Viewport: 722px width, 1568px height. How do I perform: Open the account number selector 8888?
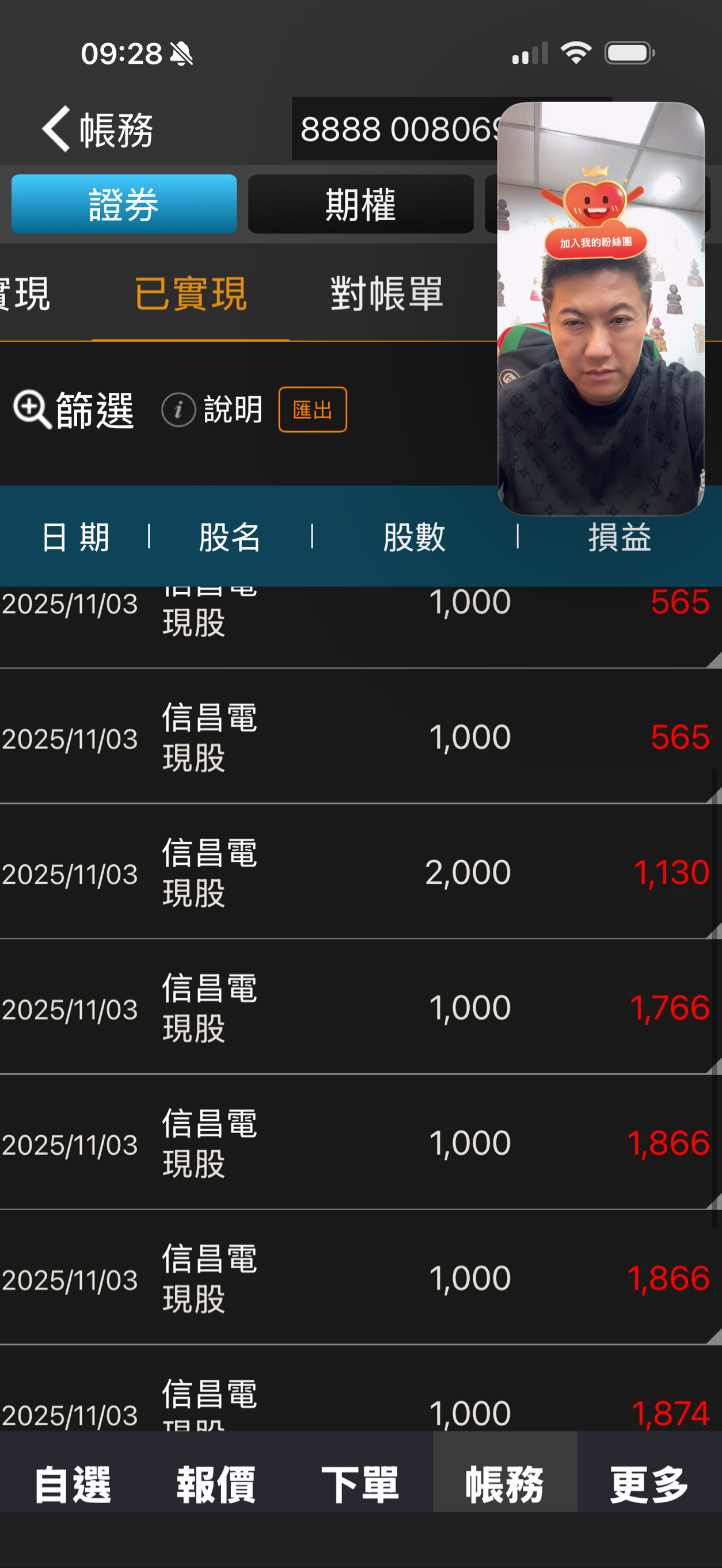[x=396, y=129]
